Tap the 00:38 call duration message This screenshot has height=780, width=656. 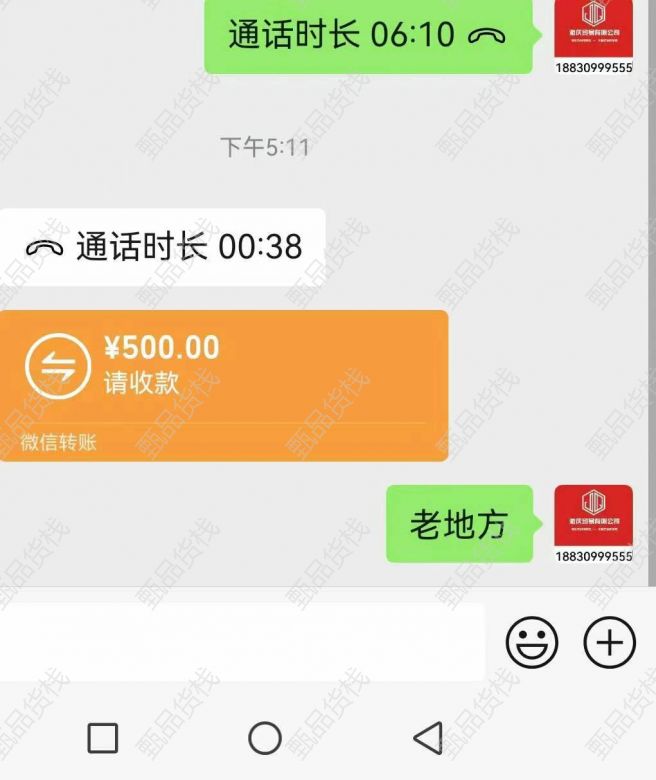[x=163, y=246]
